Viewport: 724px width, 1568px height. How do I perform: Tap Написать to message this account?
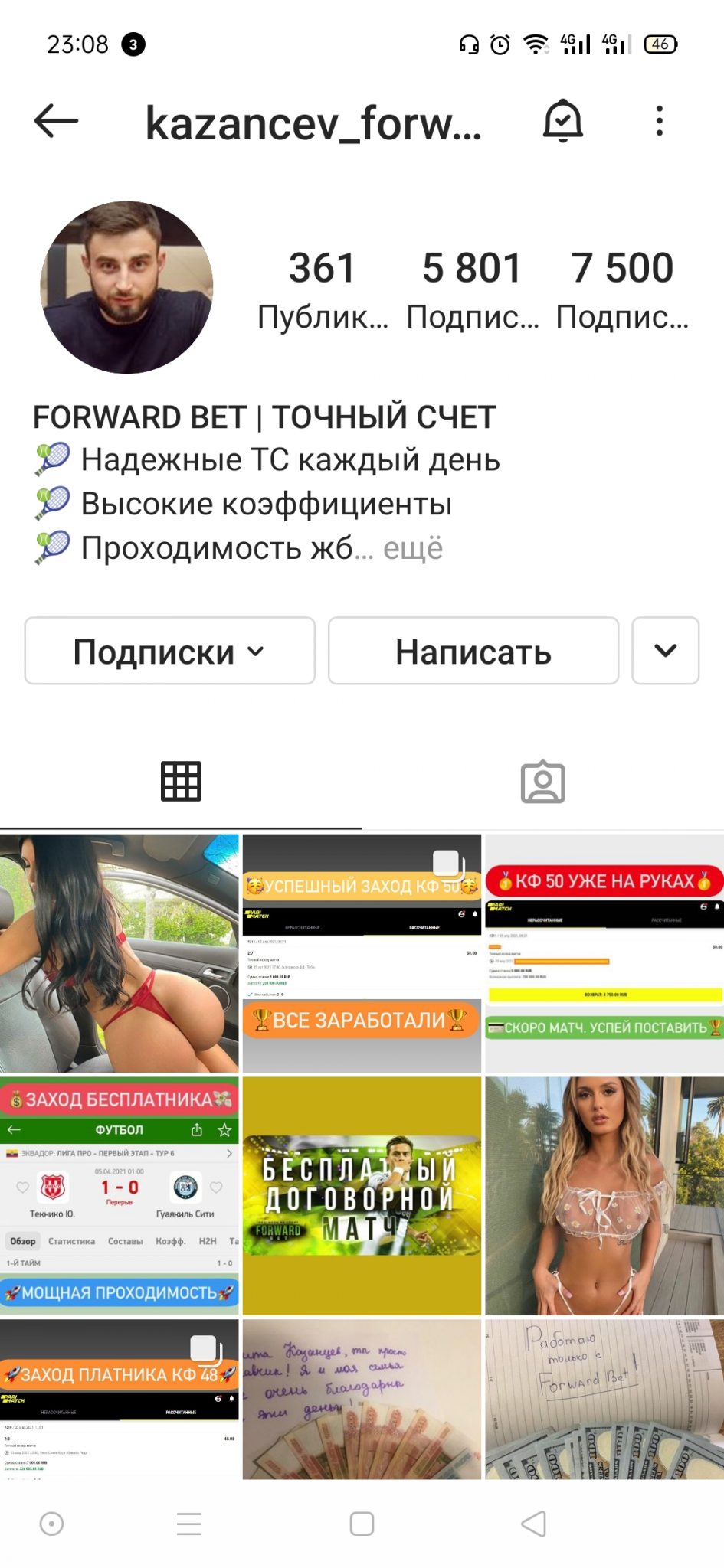tap(473, 651)
